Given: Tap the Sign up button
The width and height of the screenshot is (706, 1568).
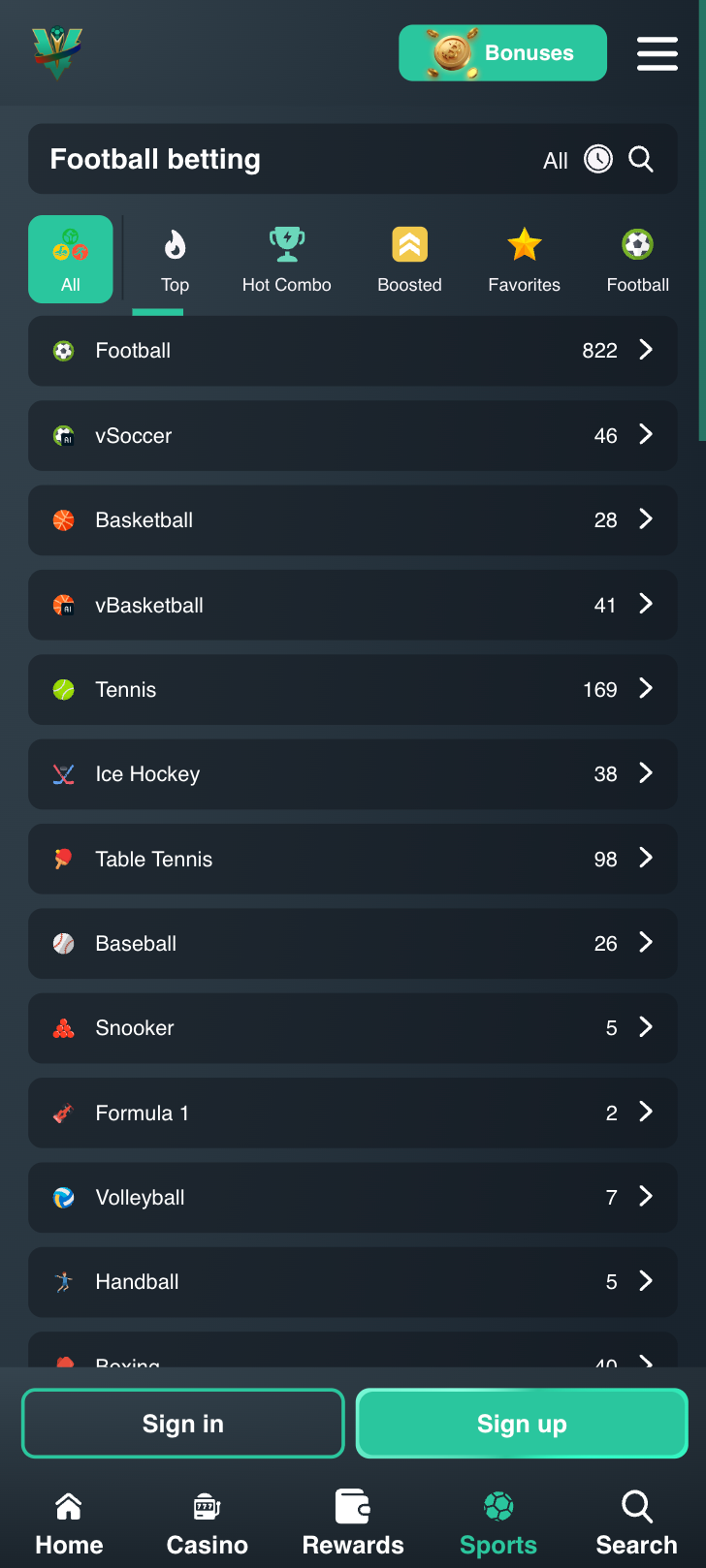Looking at the screenshot, I should pyautogui.click(x=522, y=1424).
